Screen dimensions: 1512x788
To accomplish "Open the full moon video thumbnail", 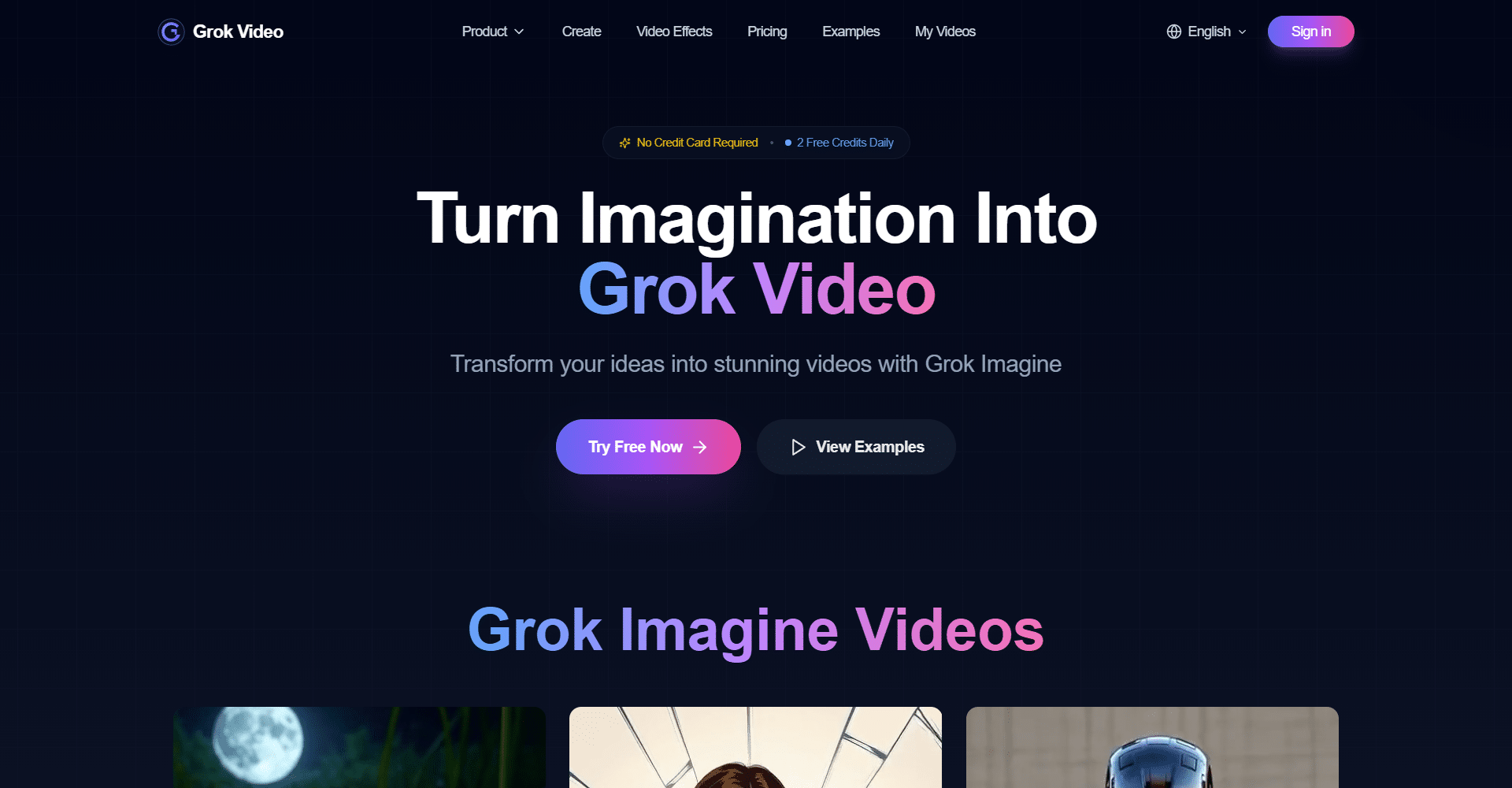I will pos(359,747).
